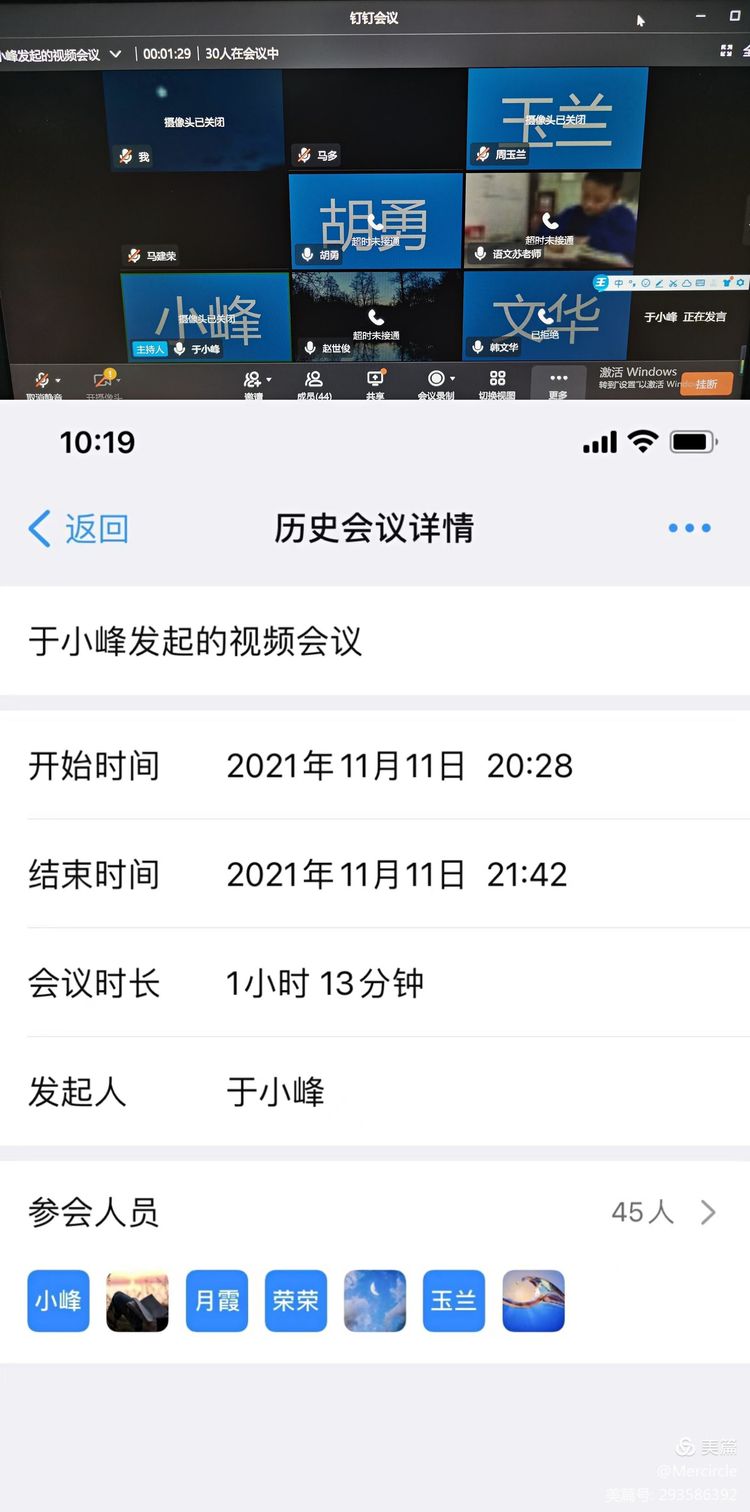Open the three-dot overflow menu
Image resolution: width=750 pixels, height=1512 pixels.
coord(689,528)
